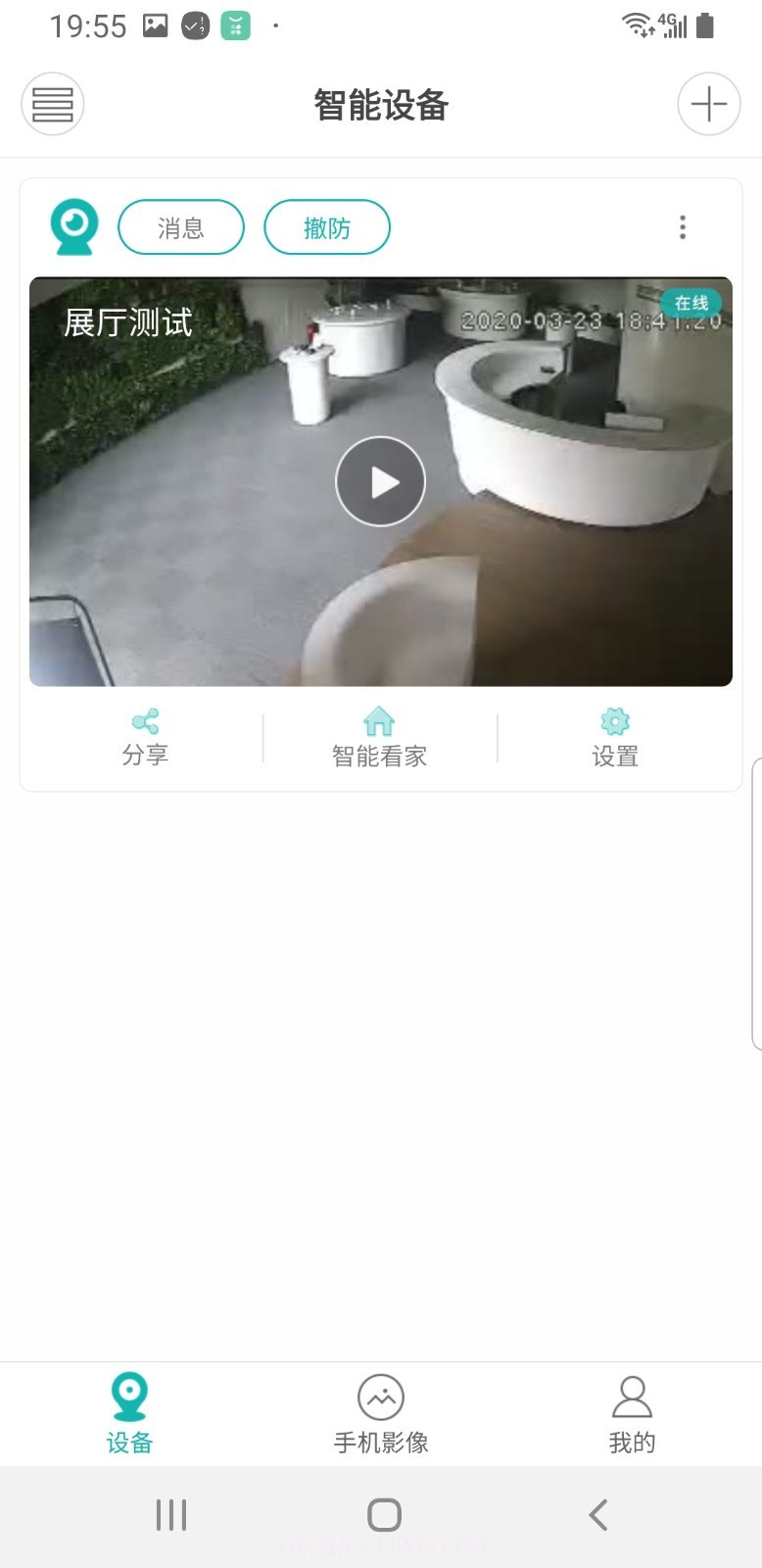Tap the video preview thumbnail
The width and height of the screenshot is (762, 1568).
coord(380,481)
